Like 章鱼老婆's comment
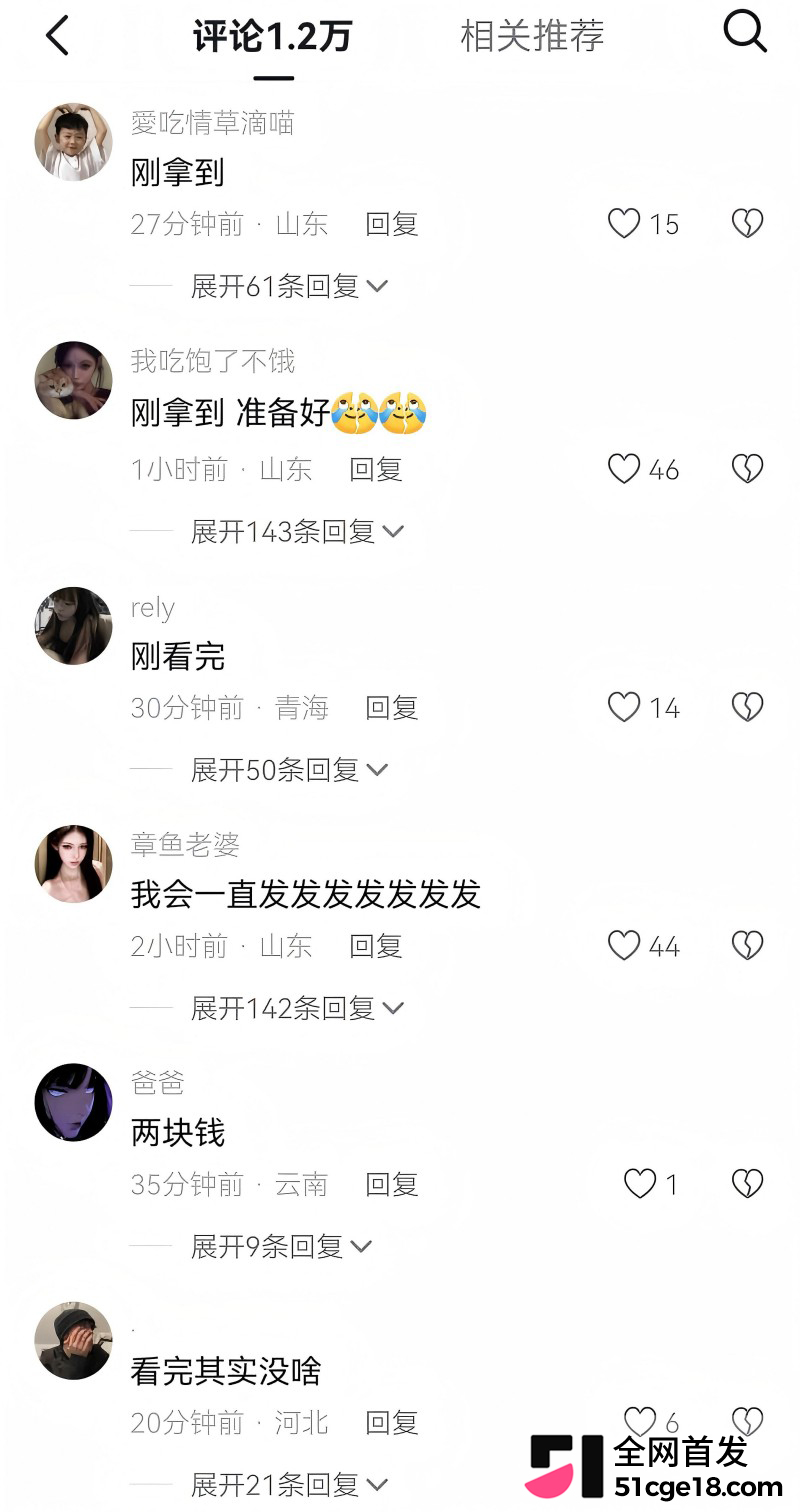The image size is (800, 1512). (624, 945)
